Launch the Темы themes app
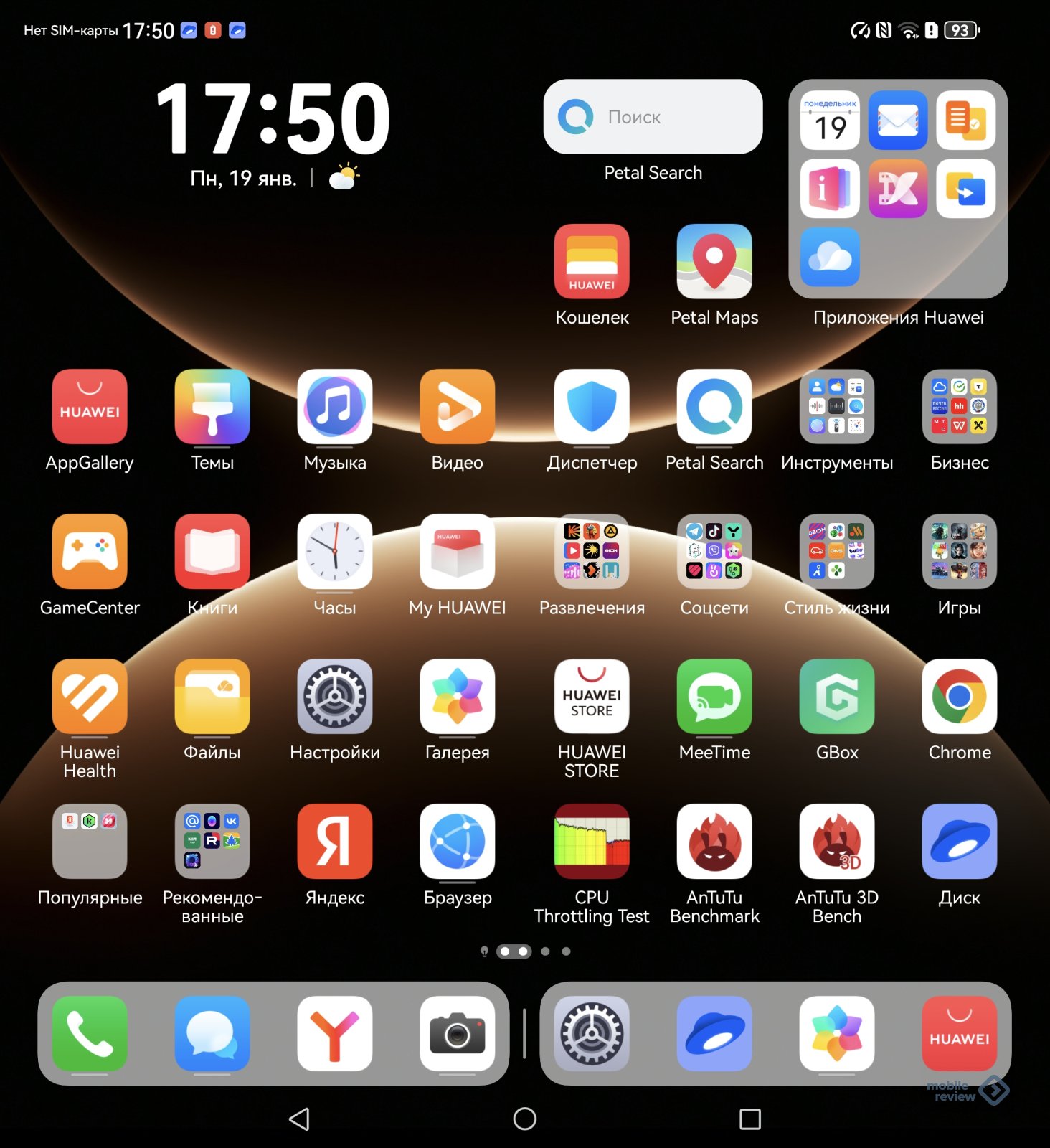The height and width of the screenshot is (1148, 1050). pos(212,407)
